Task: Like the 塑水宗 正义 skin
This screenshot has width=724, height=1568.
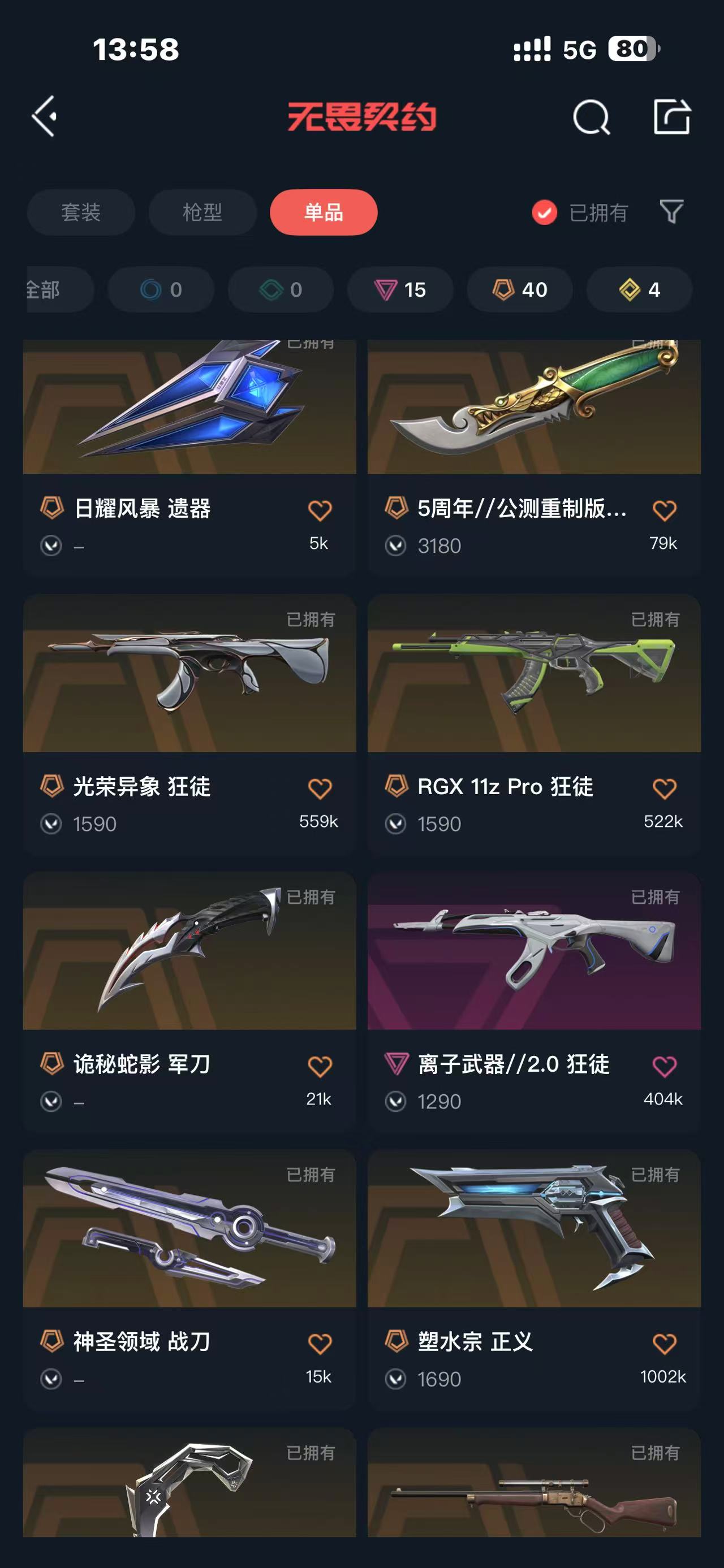Action: tap(664, 1344)
